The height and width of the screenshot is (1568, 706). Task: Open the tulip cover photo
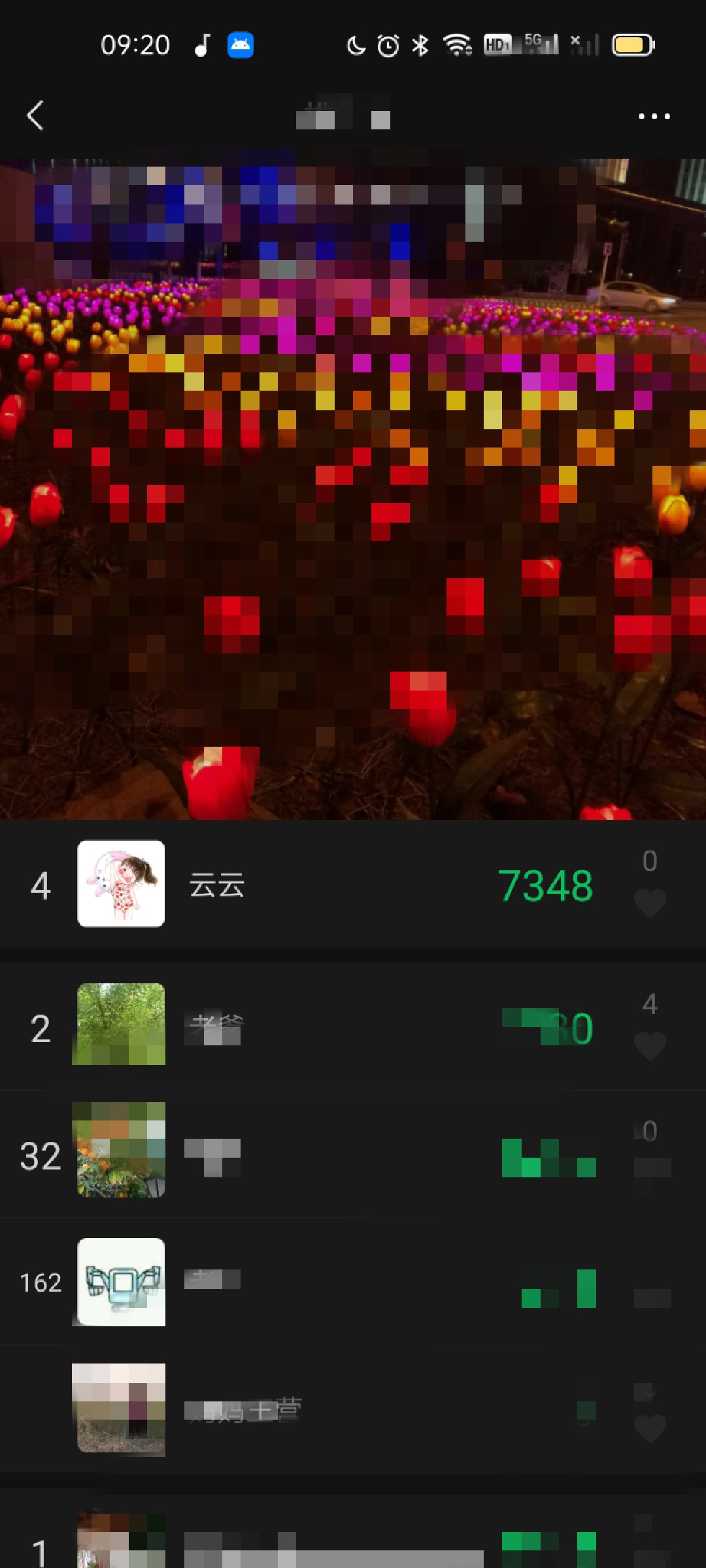[353, 489]
